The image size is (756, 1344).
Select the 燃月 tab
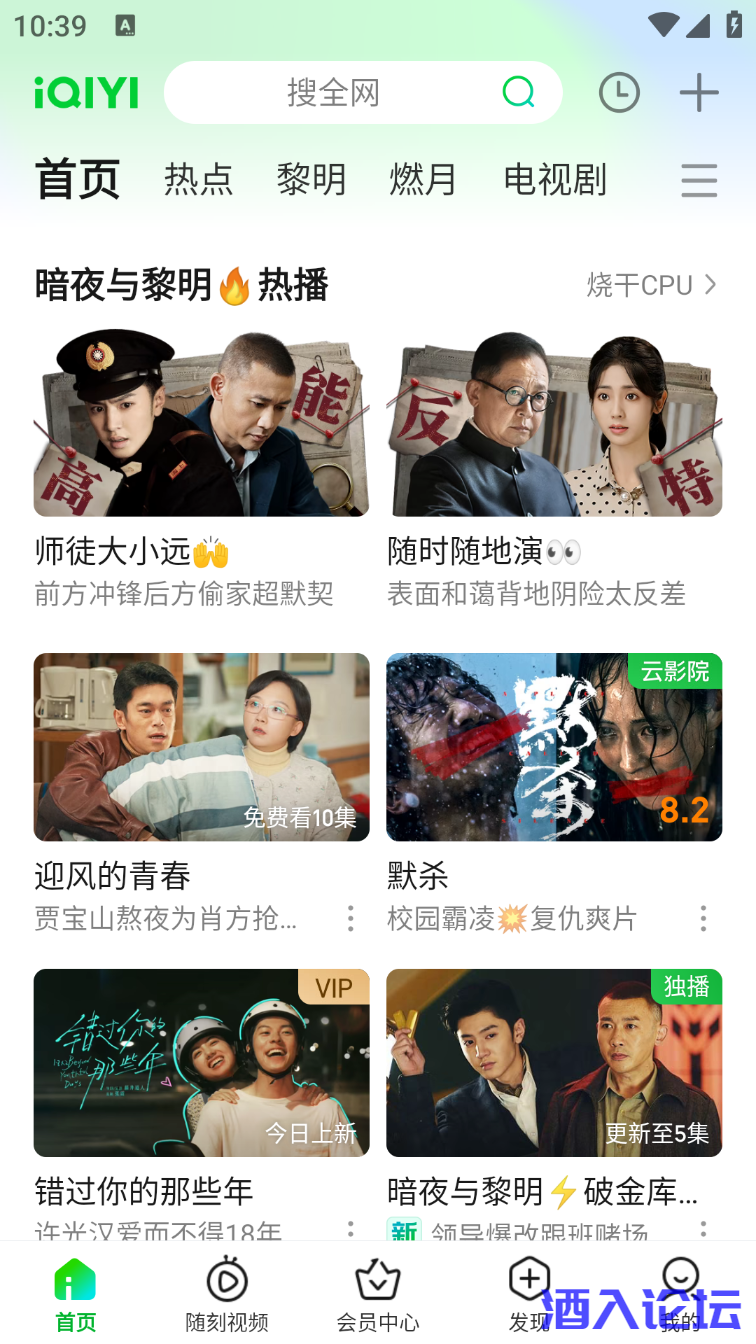pyautogui.click(x=423, y=180)
